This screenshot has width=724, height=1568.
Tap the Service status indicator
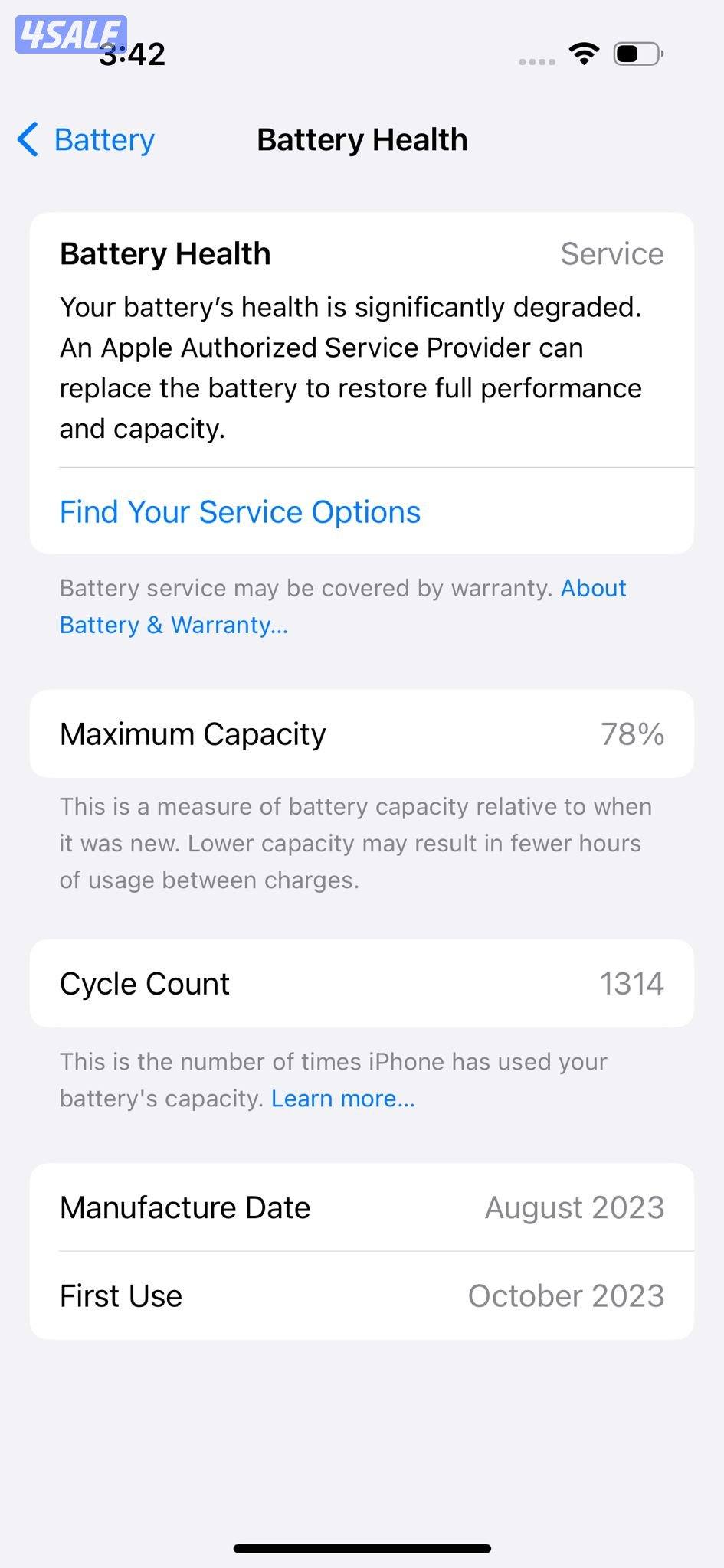coord(611,253)
